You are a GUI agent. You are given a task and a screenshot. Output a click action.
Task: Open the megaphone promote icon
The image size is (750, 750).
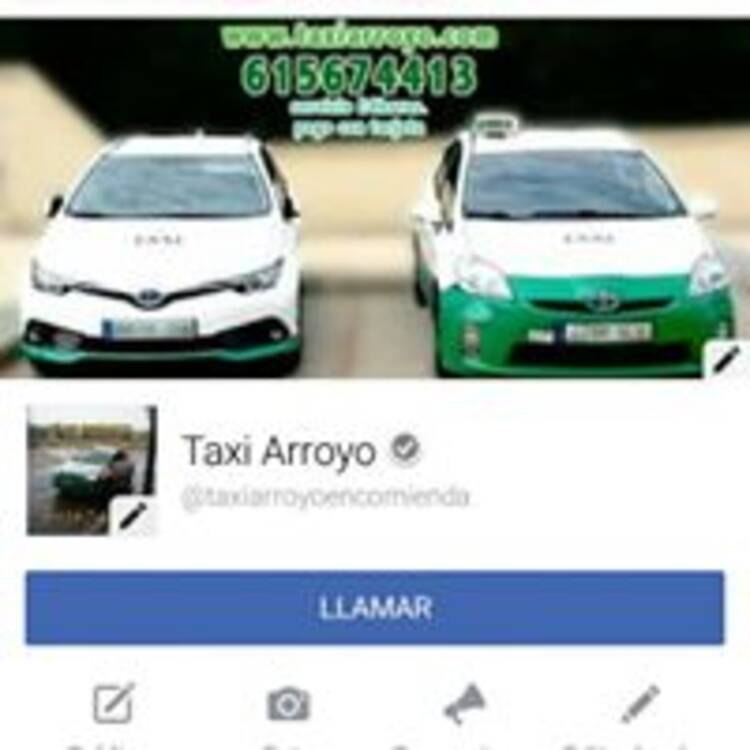coord(464,704)
